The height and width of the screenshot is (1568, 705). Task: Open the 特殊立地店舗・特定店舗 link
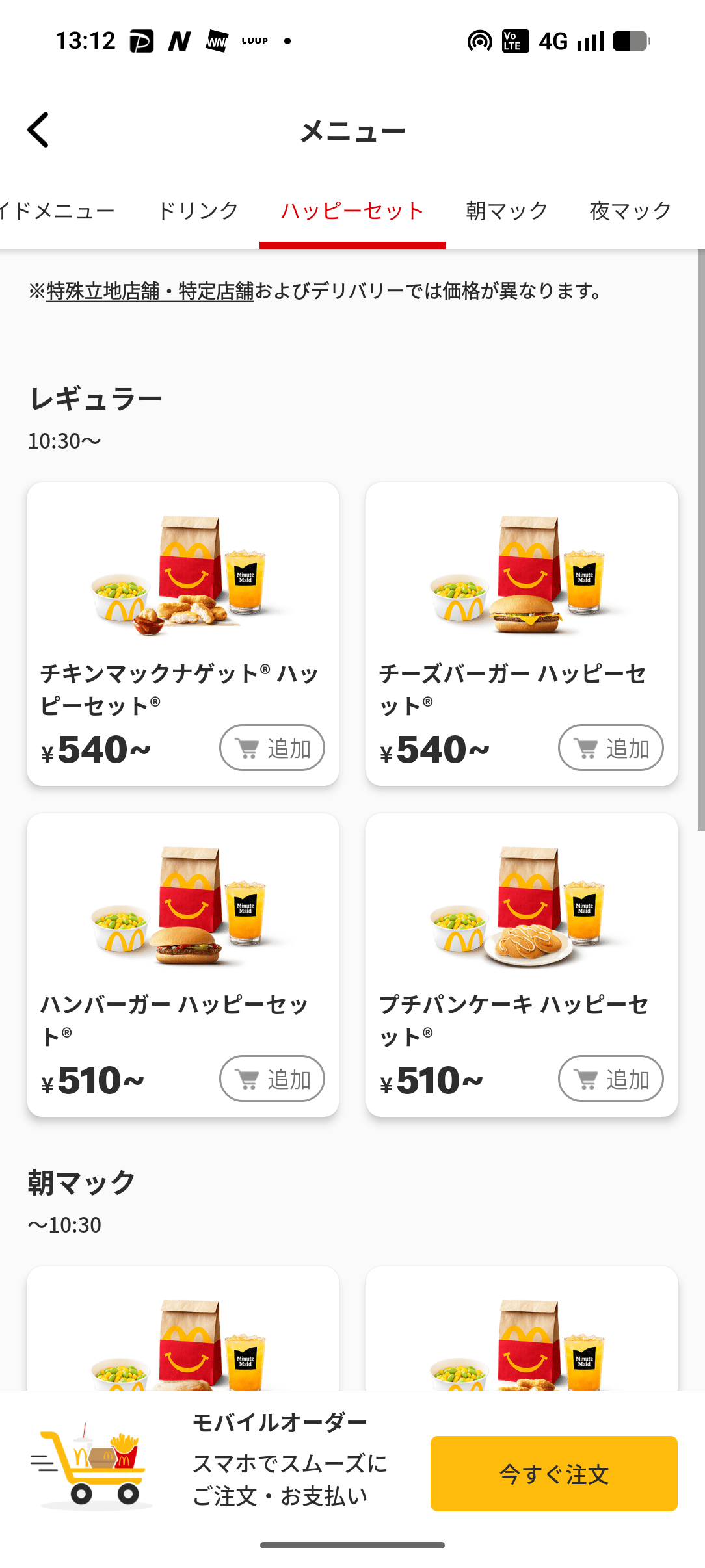[150, 291]
